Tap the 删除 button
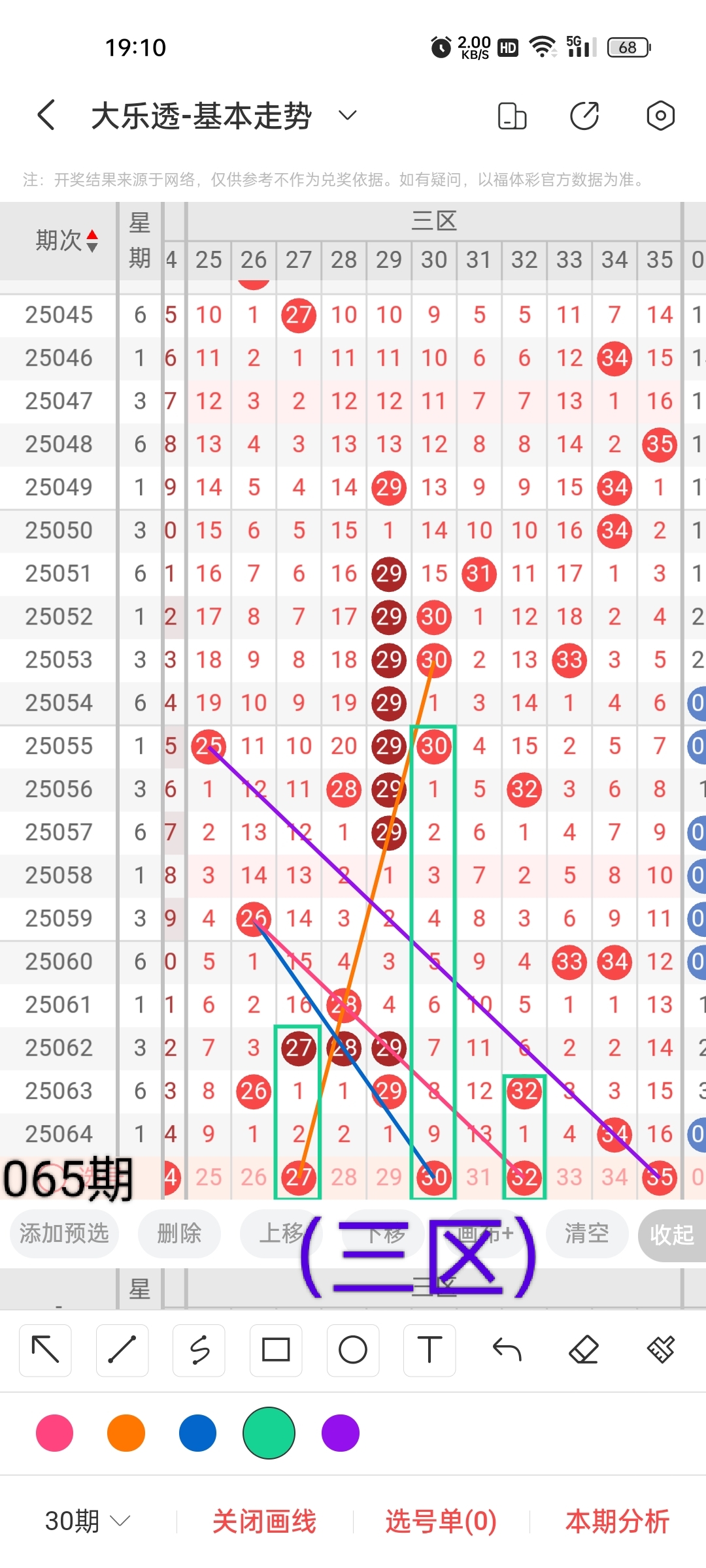 pos(178,1233)
